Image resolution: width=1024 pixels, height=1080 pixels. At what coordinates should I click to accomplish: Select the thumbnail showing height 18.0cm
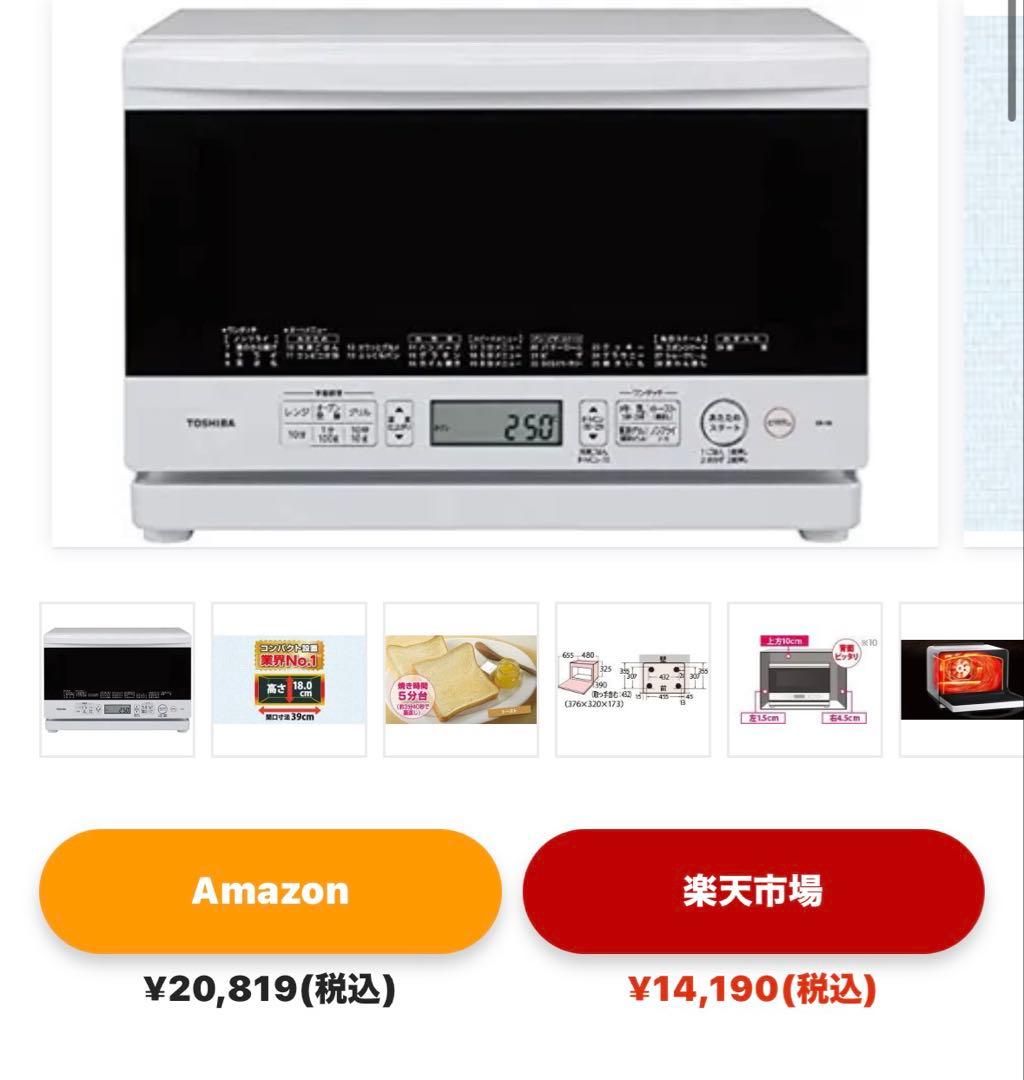click(289, 679)
